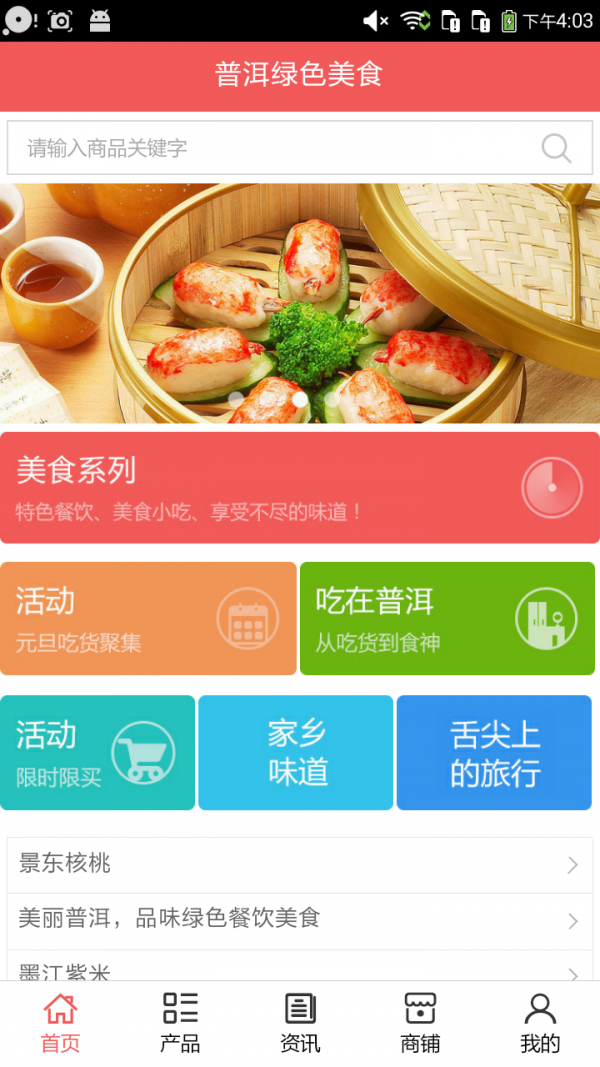This screenshot has width=600, height=1067.
Task: Switch to the 首页 tab
Action: pos(60,1023)
